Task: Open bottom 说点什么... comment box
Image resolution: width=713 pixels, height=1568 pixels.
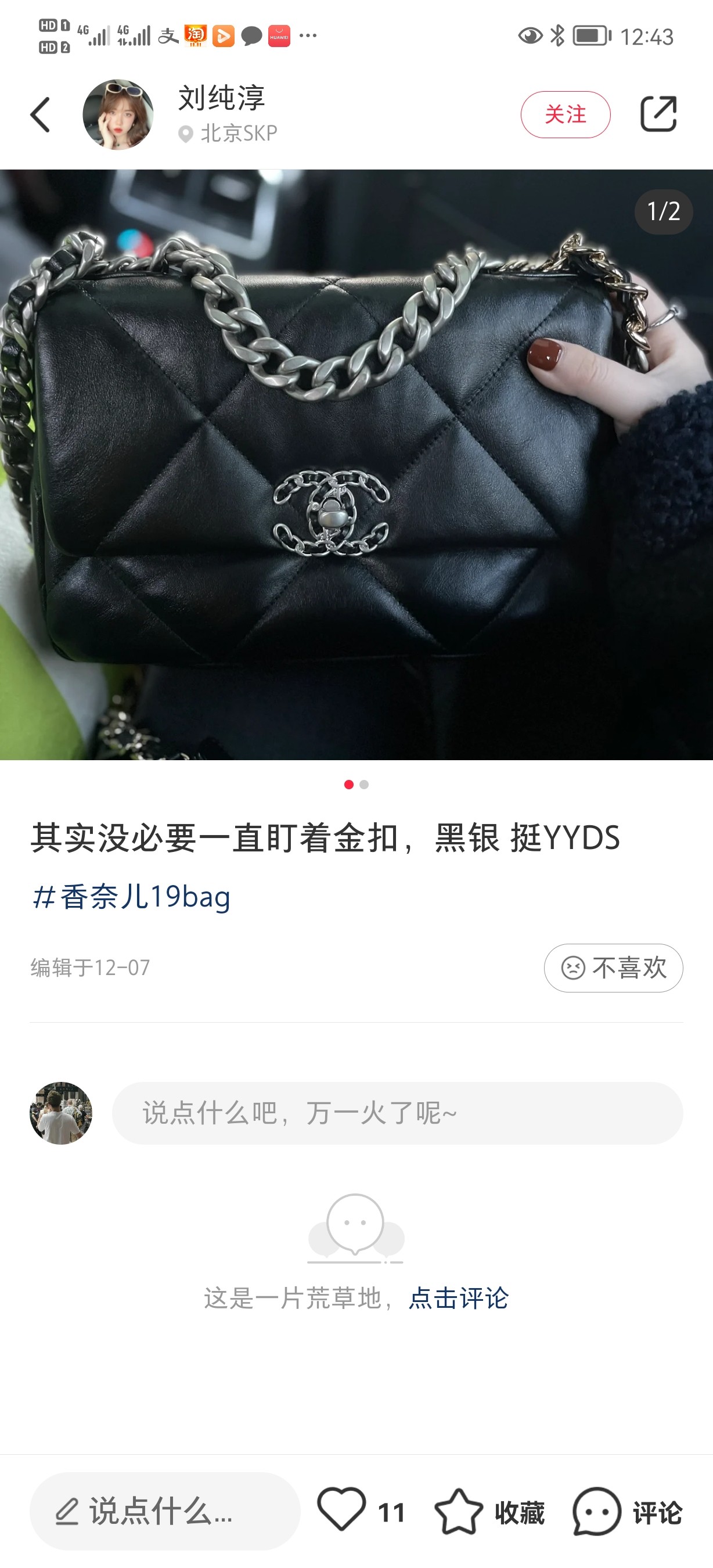Action: pos(164,1511)
